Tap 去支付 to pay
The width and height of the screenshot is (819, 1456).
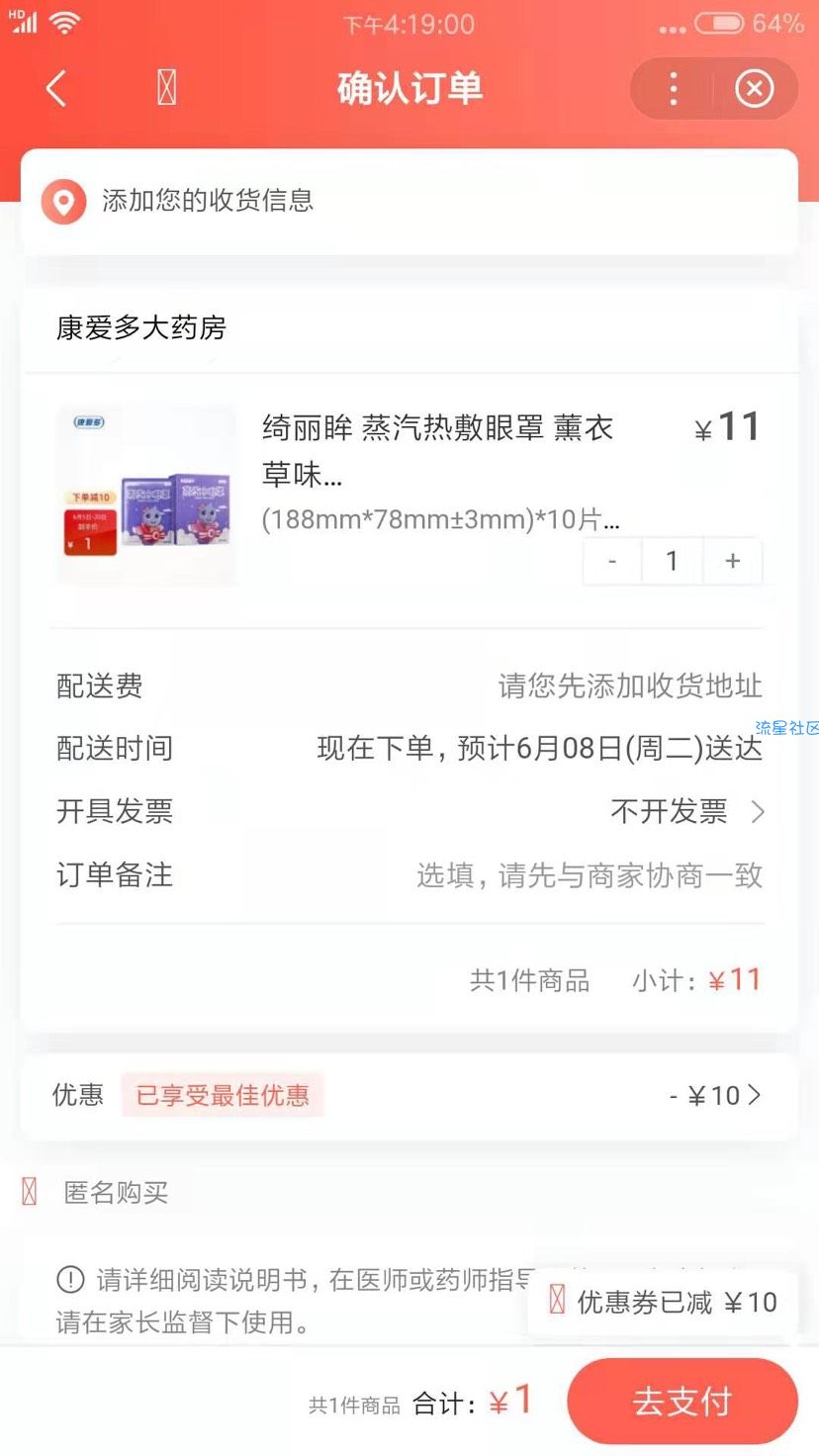point(682,1402)
